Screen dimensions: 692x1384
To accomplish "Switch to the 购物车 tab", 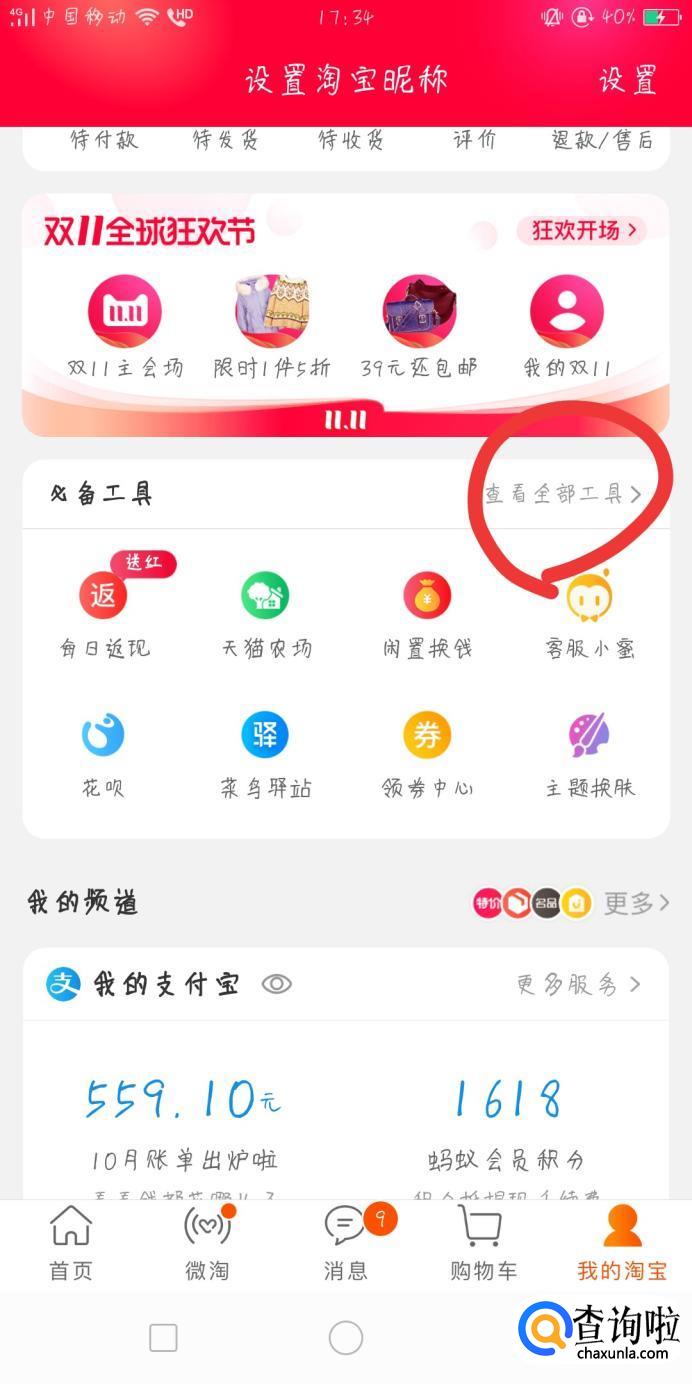I will (483, 1243).
